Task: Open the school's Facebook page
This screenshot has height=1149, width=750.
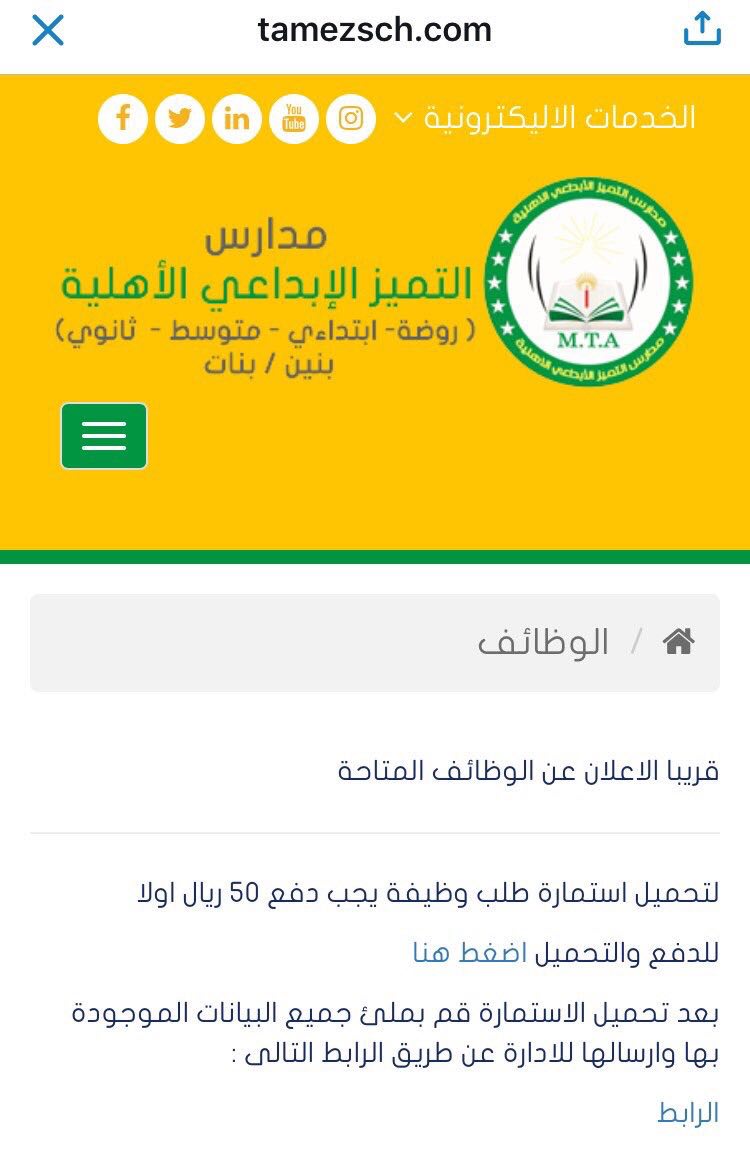Action: (123, 119)
